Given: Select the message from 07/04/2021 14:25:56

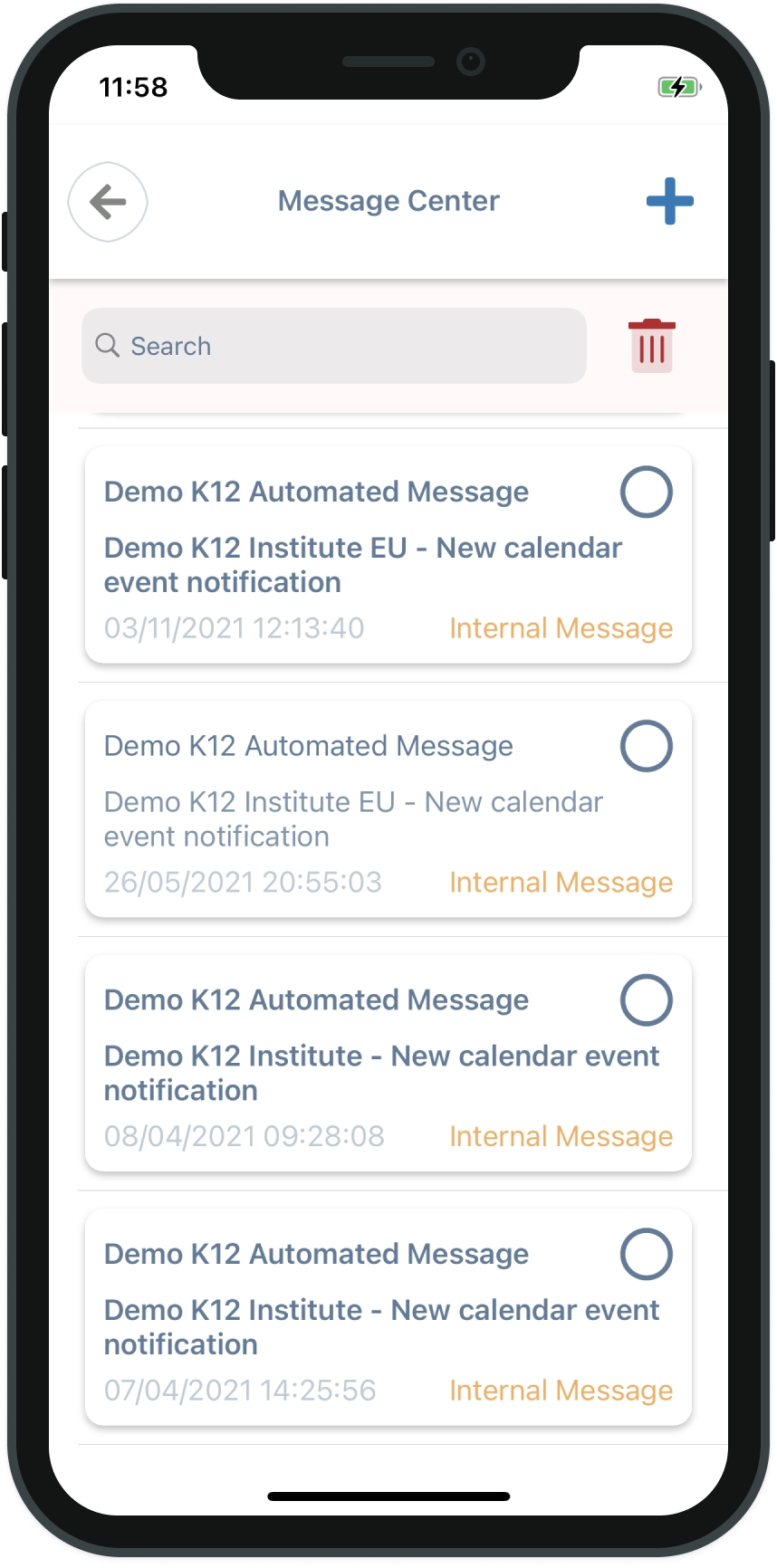Looking at the screenshot, I should tap(647, 1255).
